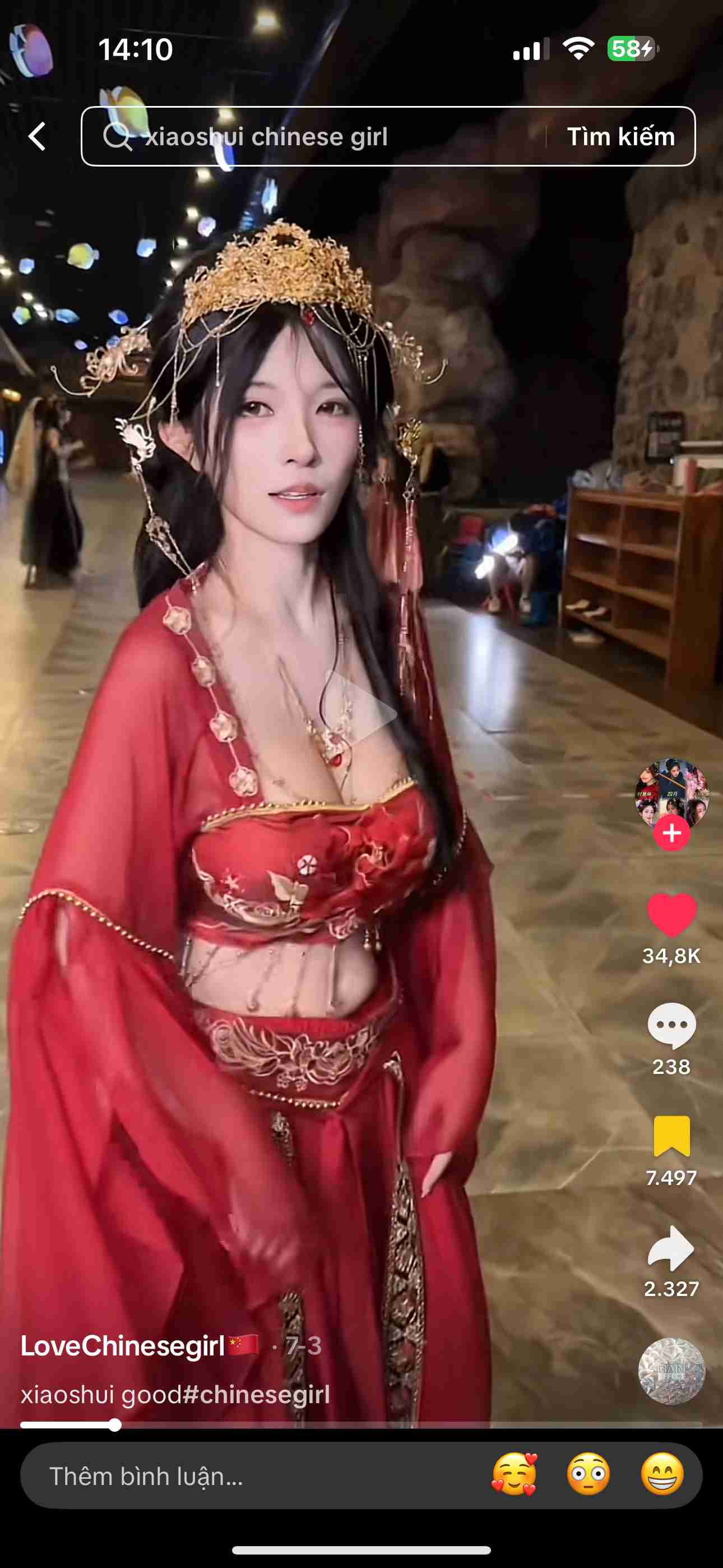Viewport: 723px width, 1568px height.
Task: Remove the video from bookmarks
Action: point(671,1136)
